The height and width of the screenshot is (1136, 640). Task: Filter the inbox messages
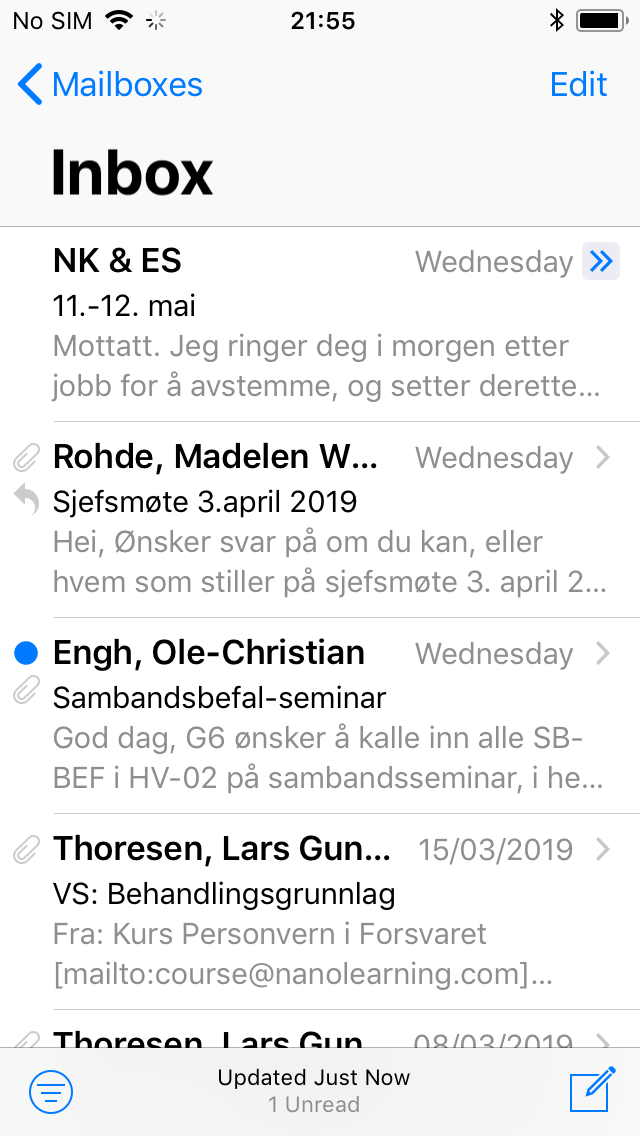coord(51,1091)
